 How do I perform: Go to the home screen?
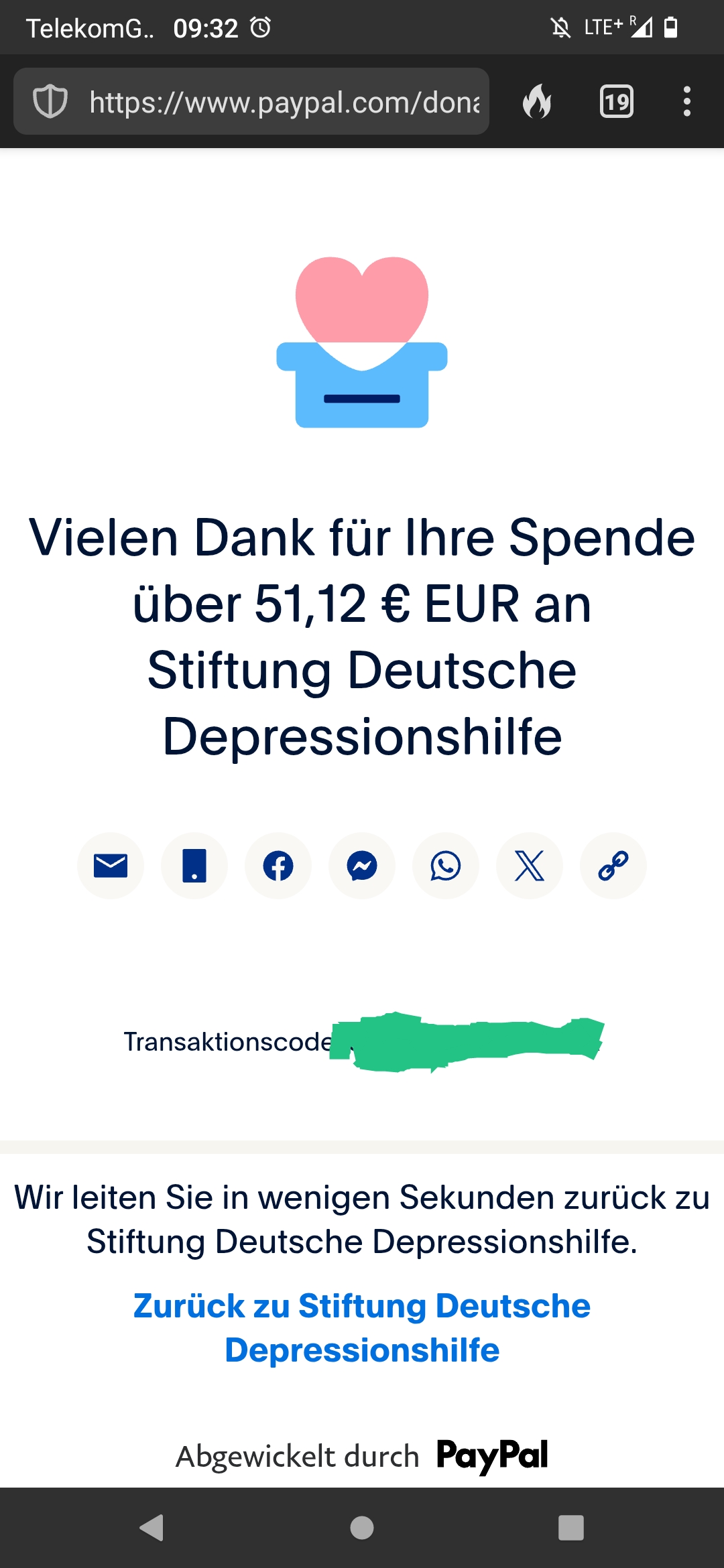[x=362, y=1528]
